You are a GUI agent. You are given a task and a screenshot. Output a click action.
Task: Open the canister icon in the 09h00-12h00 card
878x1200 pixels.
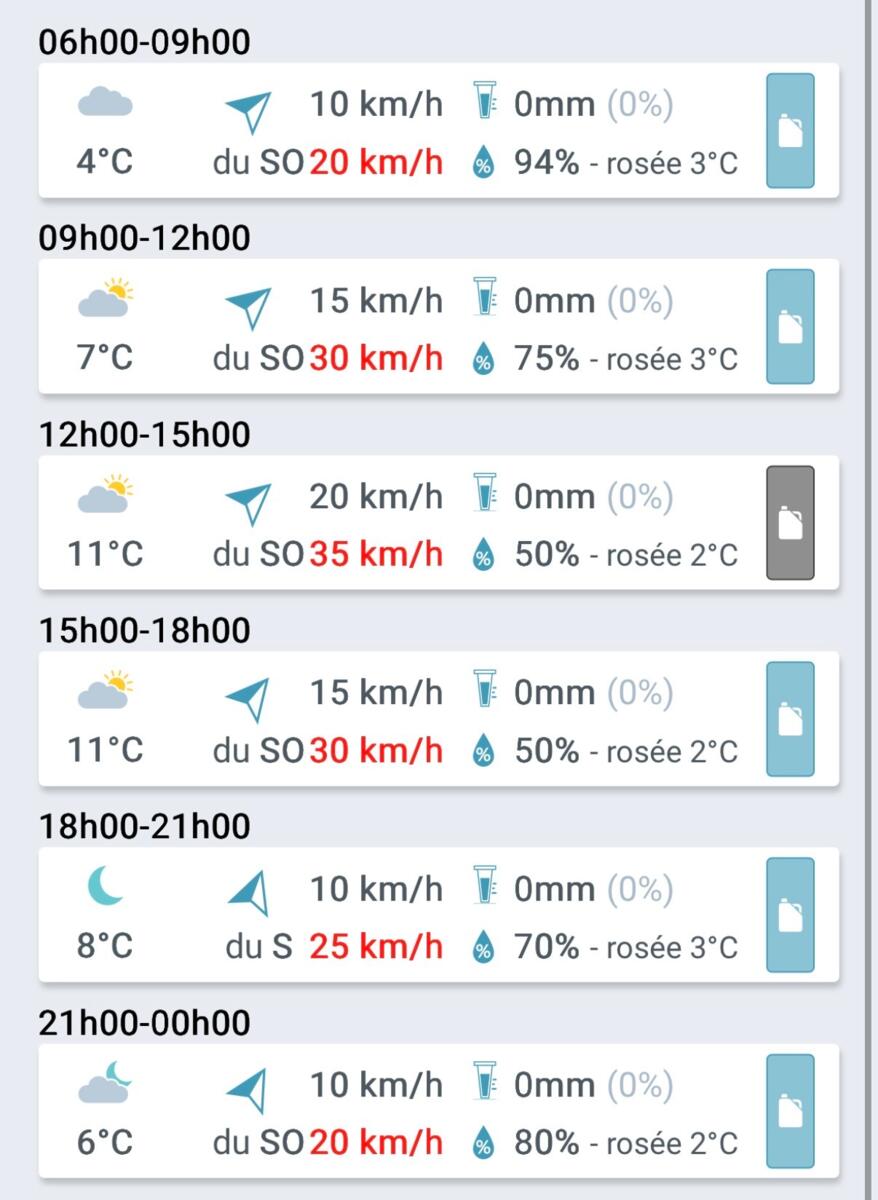790,327
